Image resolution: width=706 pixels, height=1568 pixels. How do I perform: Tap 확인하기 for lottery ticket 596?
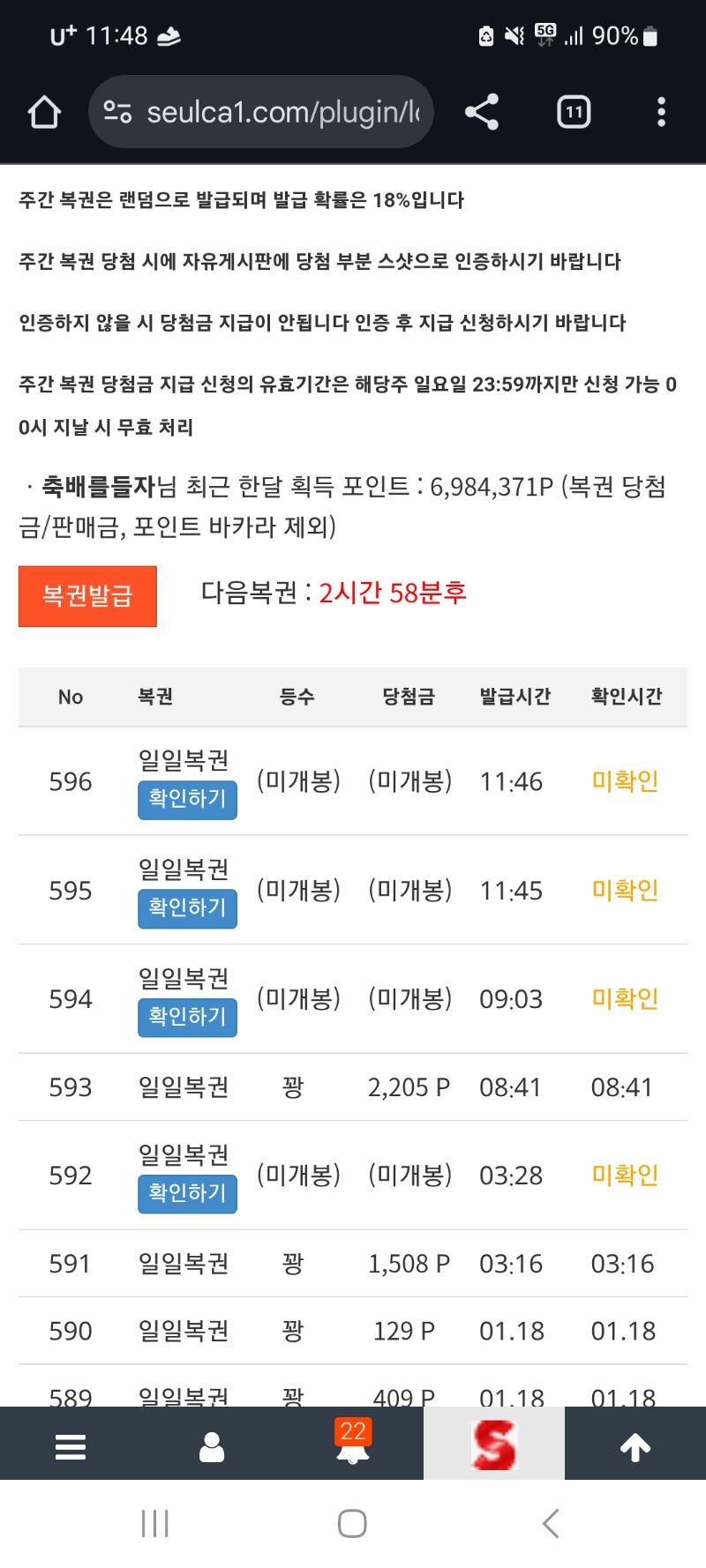(x=187, y=799)
